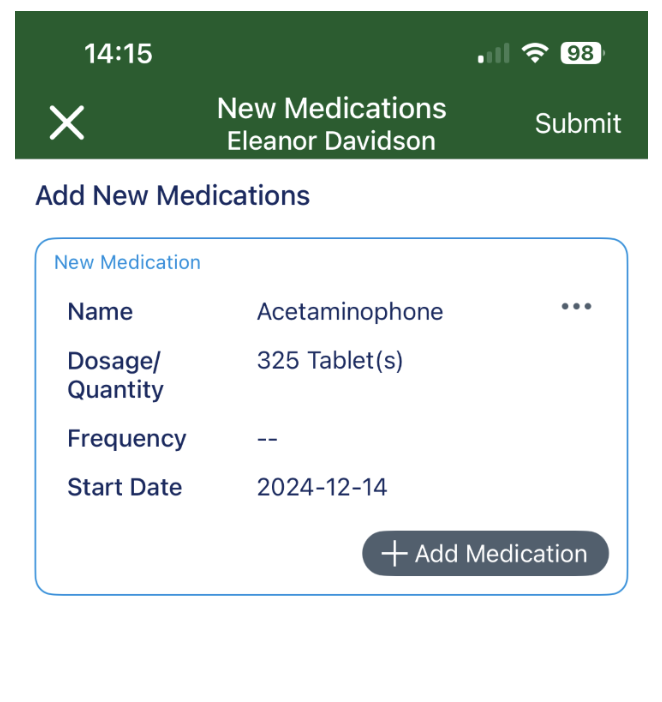Open the Acetaminophone three-dot options menu

pos(576,307)
